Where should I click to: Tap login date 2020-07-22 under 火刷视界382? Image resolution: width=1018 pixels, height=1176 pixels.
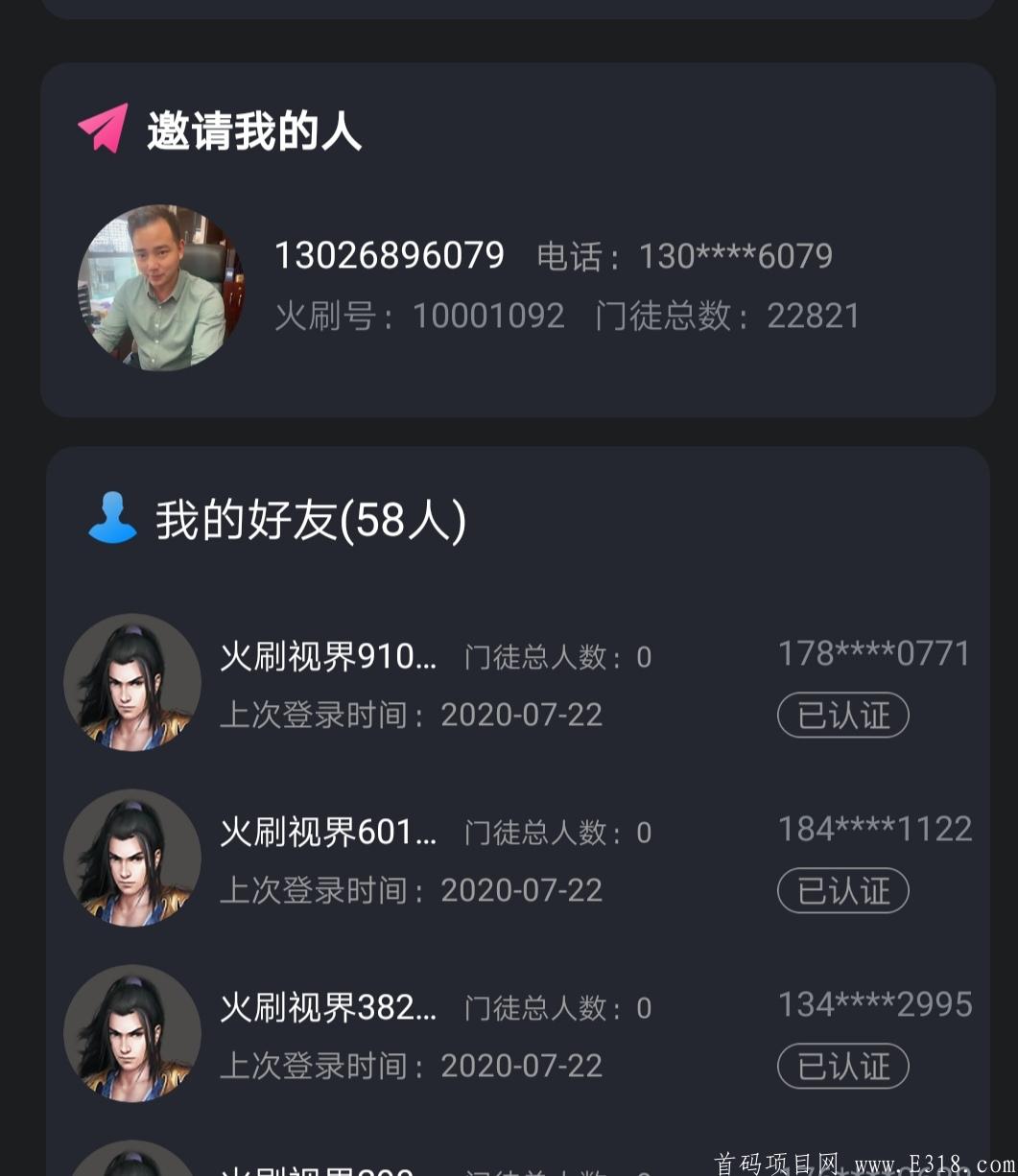pos(522,1066)
